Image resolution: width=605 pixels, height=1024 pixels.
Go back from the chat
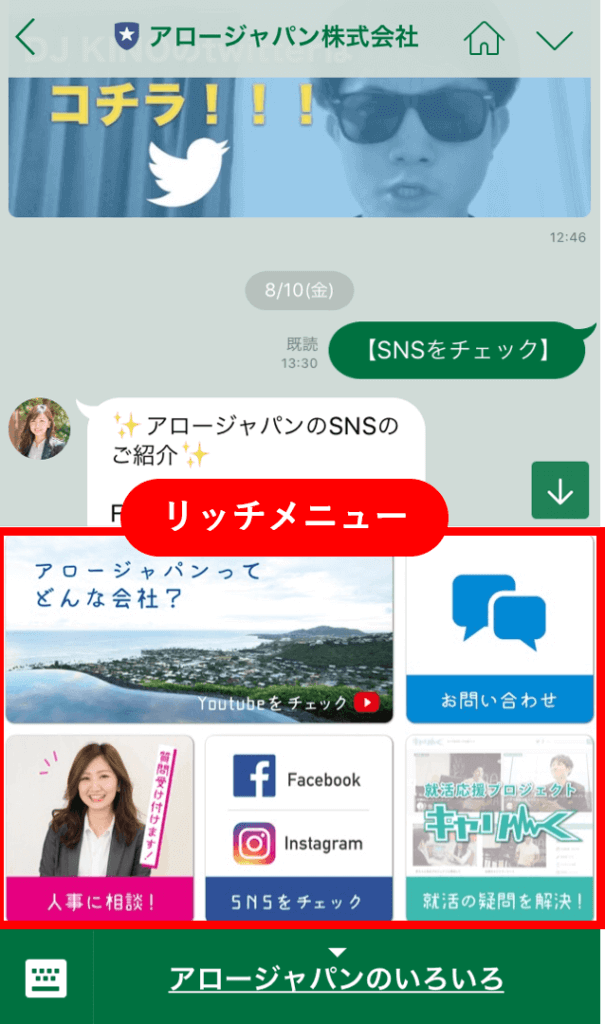click(x=26, y=39)
